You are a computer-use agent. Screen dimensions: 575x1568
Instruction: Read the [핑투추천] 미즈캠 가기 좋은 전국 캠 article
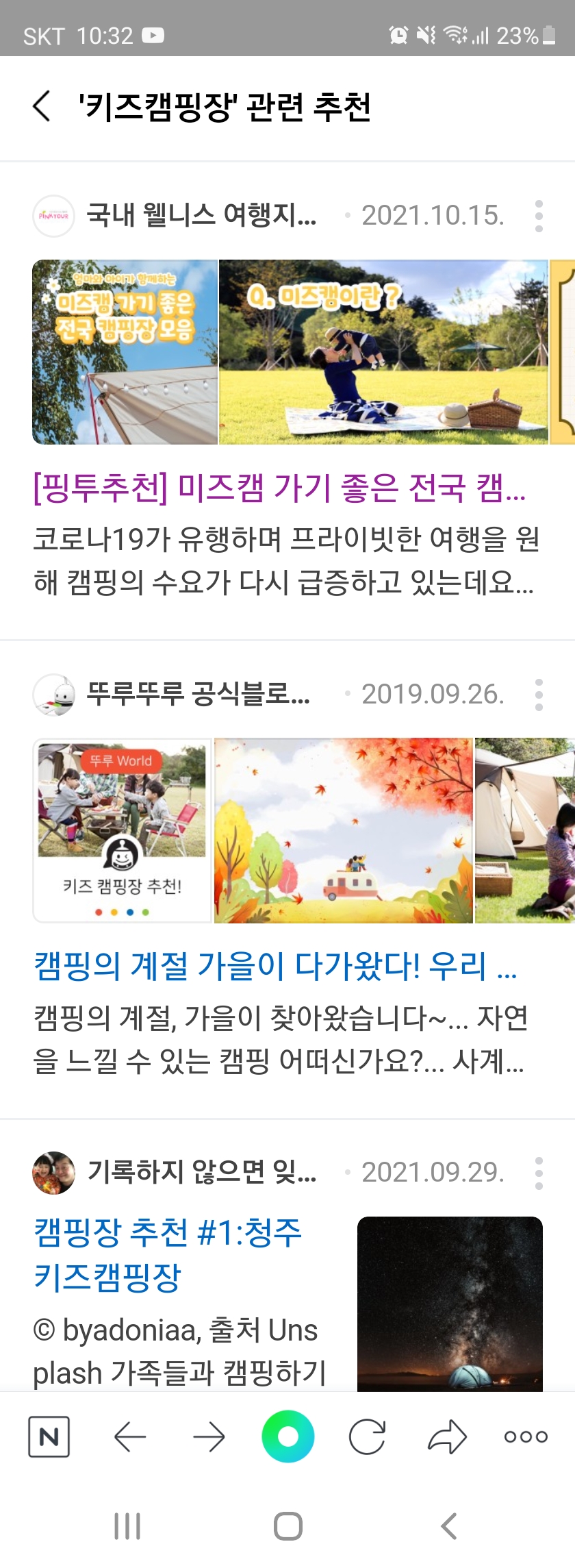pyautogui.click(x=279, y=489)
